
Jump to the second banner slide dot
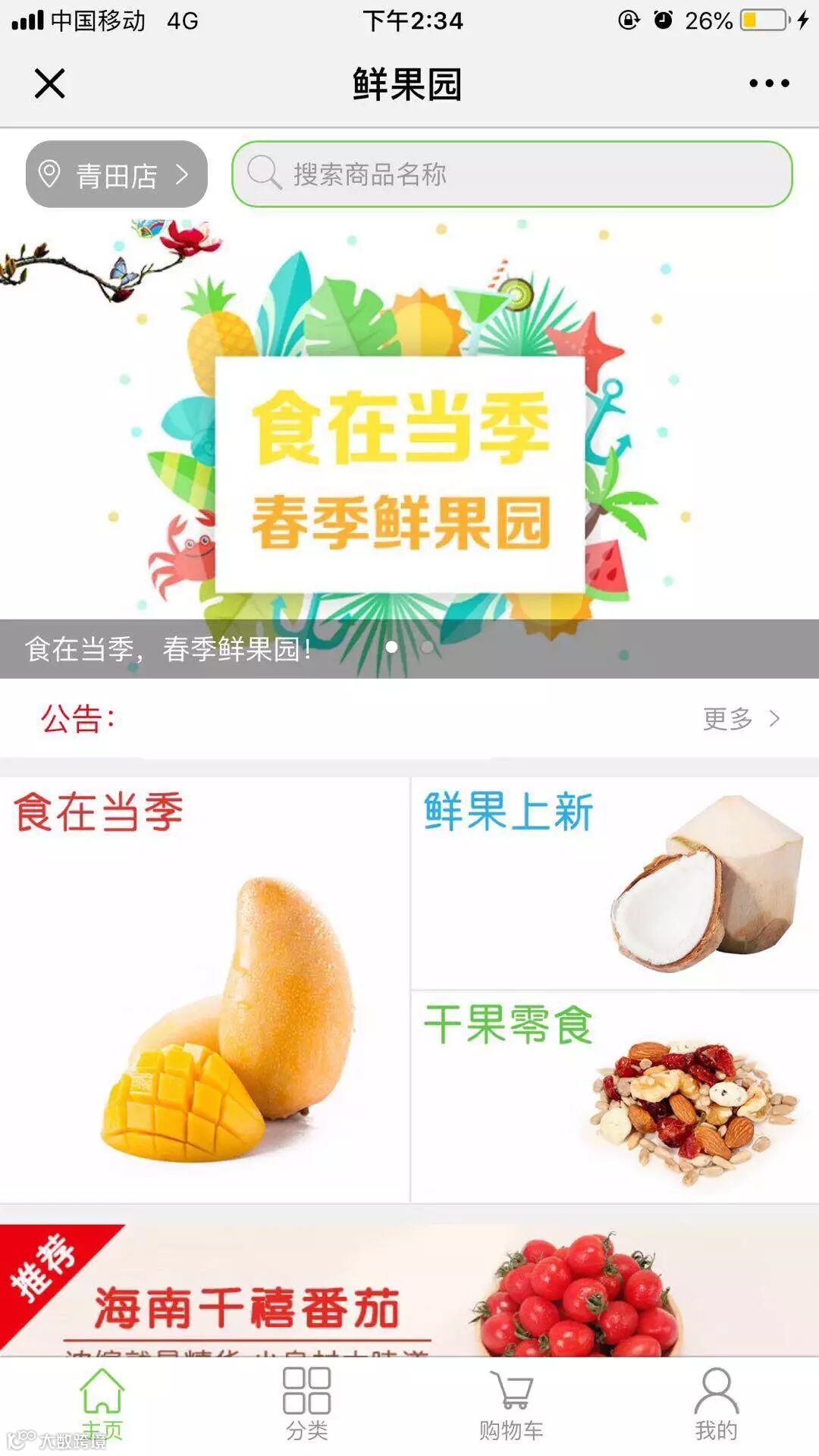(x=427, y=647)
